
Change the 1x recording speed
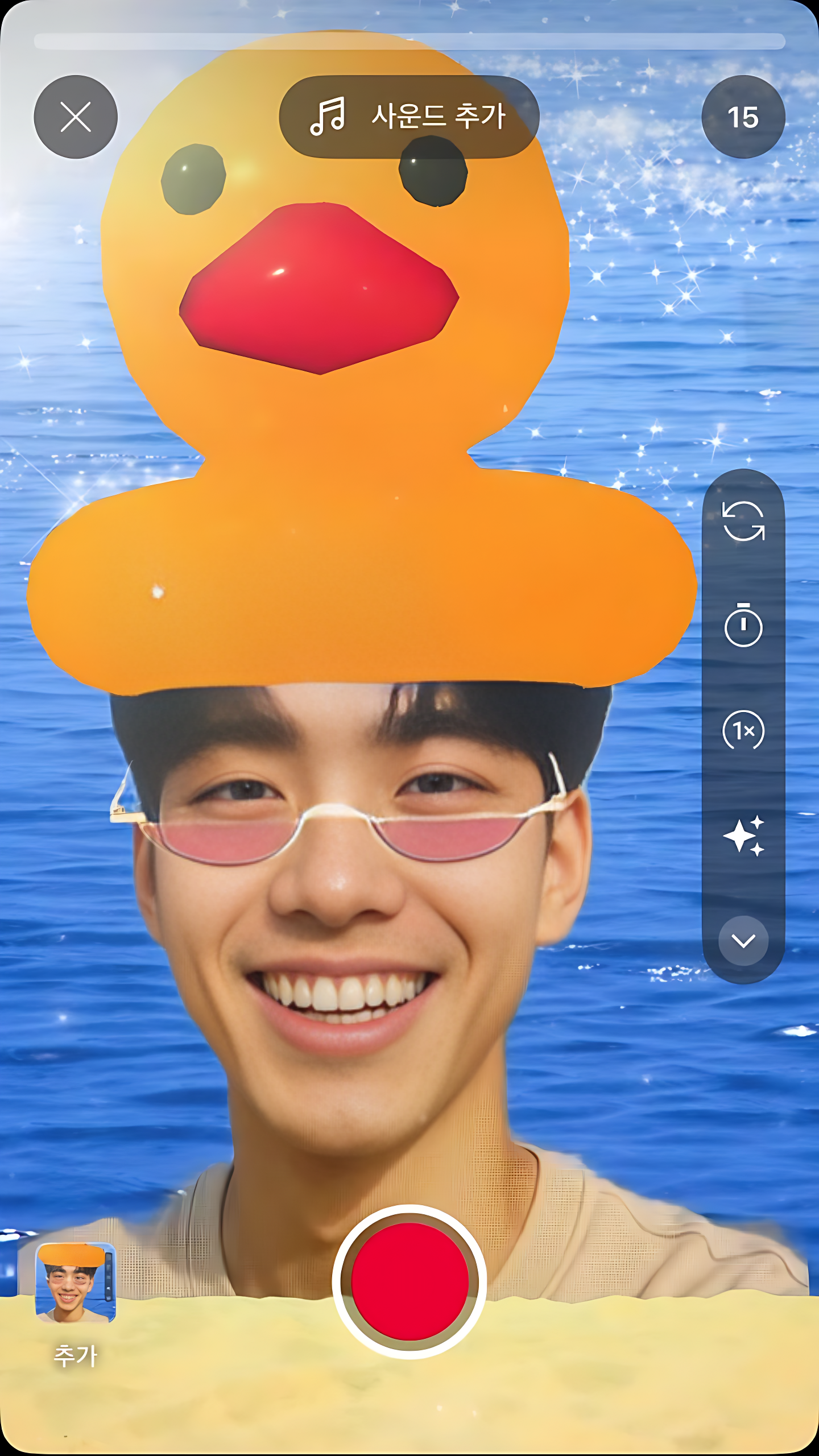coord(743,730)
